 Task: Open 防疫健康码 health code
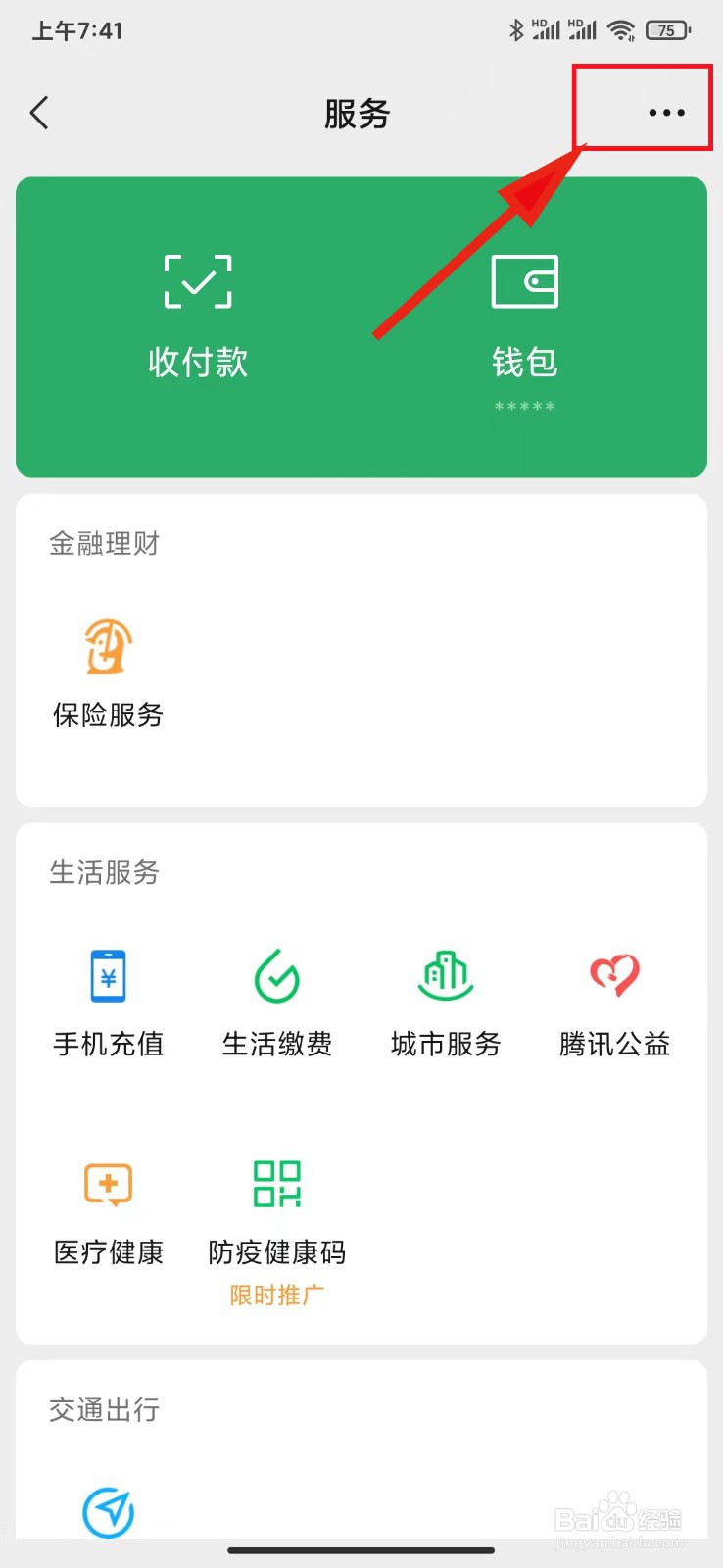pos(276,1209)
